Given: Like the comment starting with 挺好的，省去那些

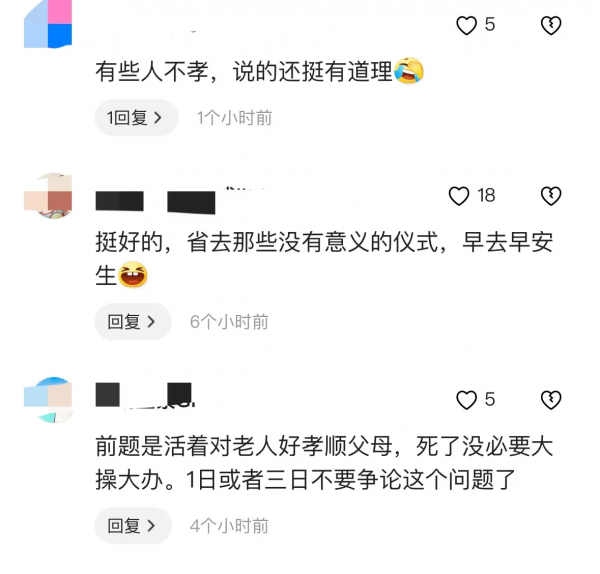Looking at the screenshot, I should [459, 196].
